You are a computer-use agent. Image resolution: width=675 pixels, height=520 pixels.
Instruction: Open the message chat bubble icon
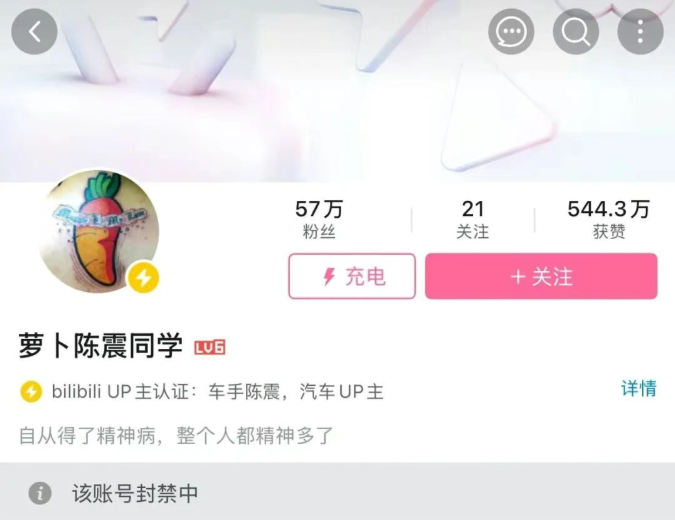(511, 32)
